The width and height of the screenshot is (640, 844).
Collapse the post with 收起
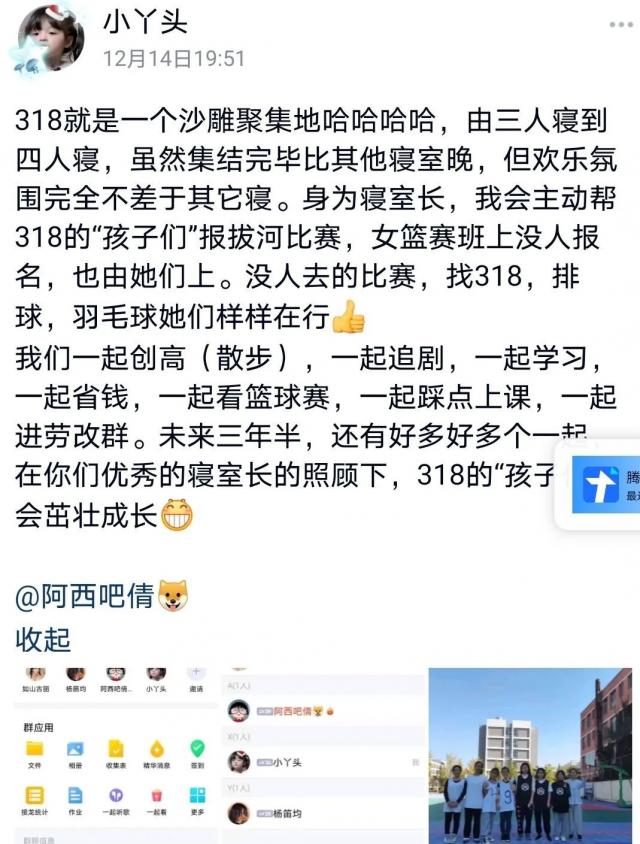coord(43,639)
